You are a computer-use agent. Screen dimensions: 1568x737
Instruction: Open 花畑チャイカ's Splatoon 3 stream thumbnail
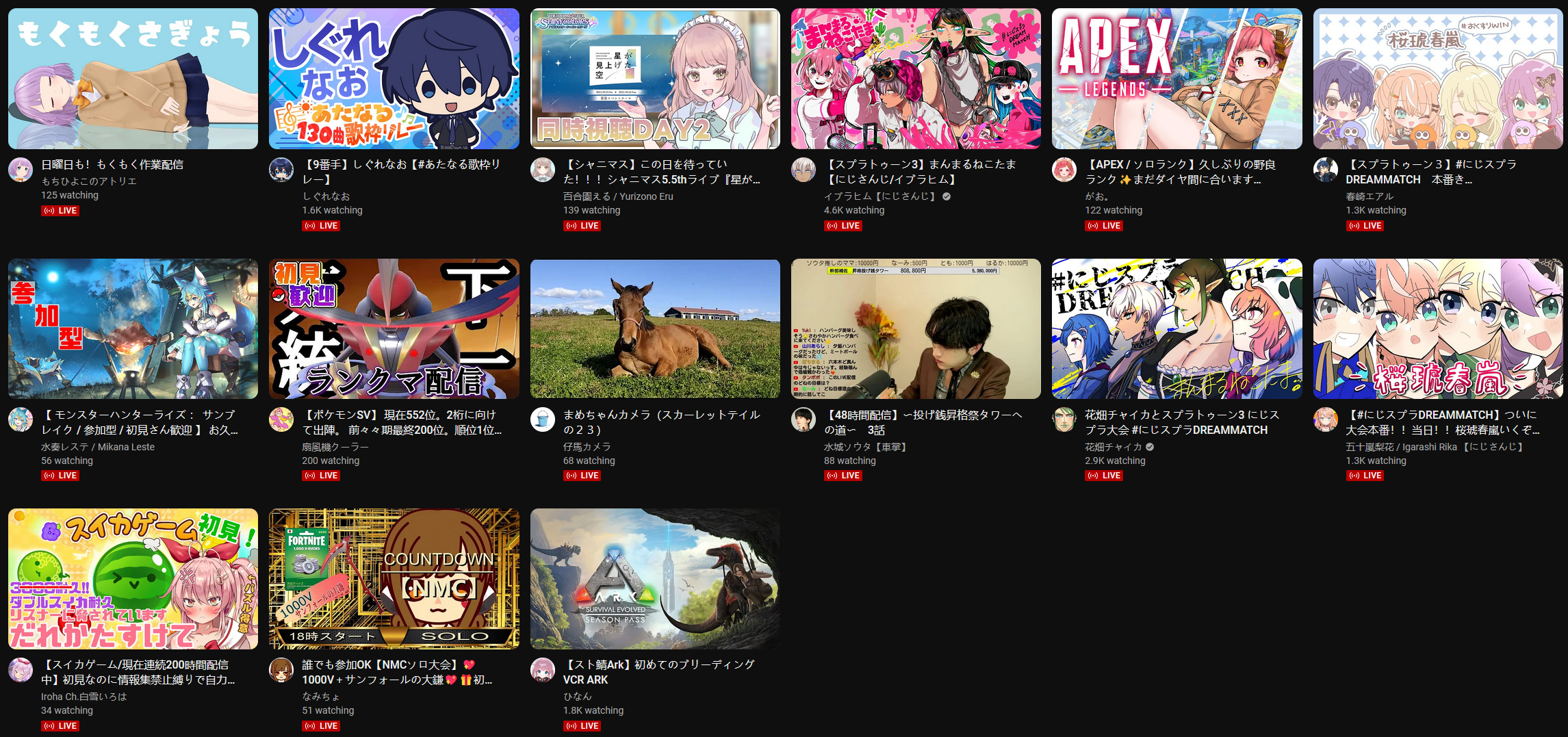pos(1177,328)
